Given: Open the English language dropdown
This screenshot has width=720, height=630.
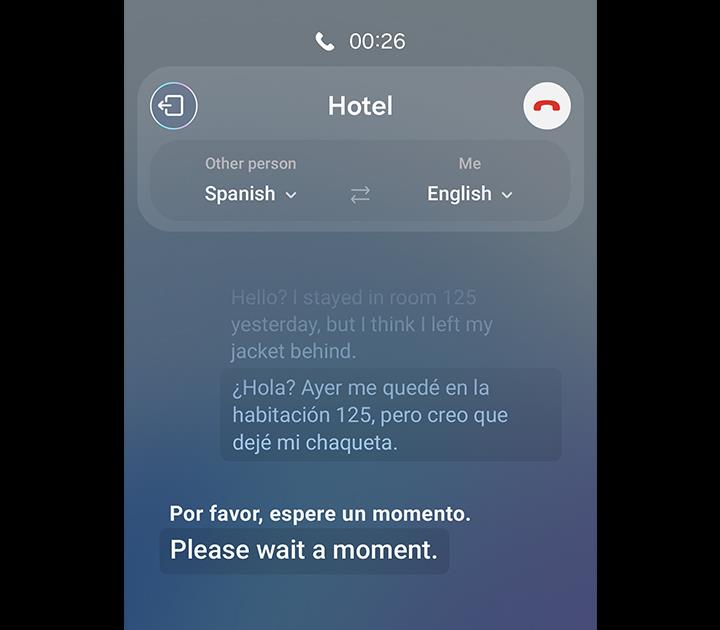Looking at the screenshot, I should click(x=469, y=194).
